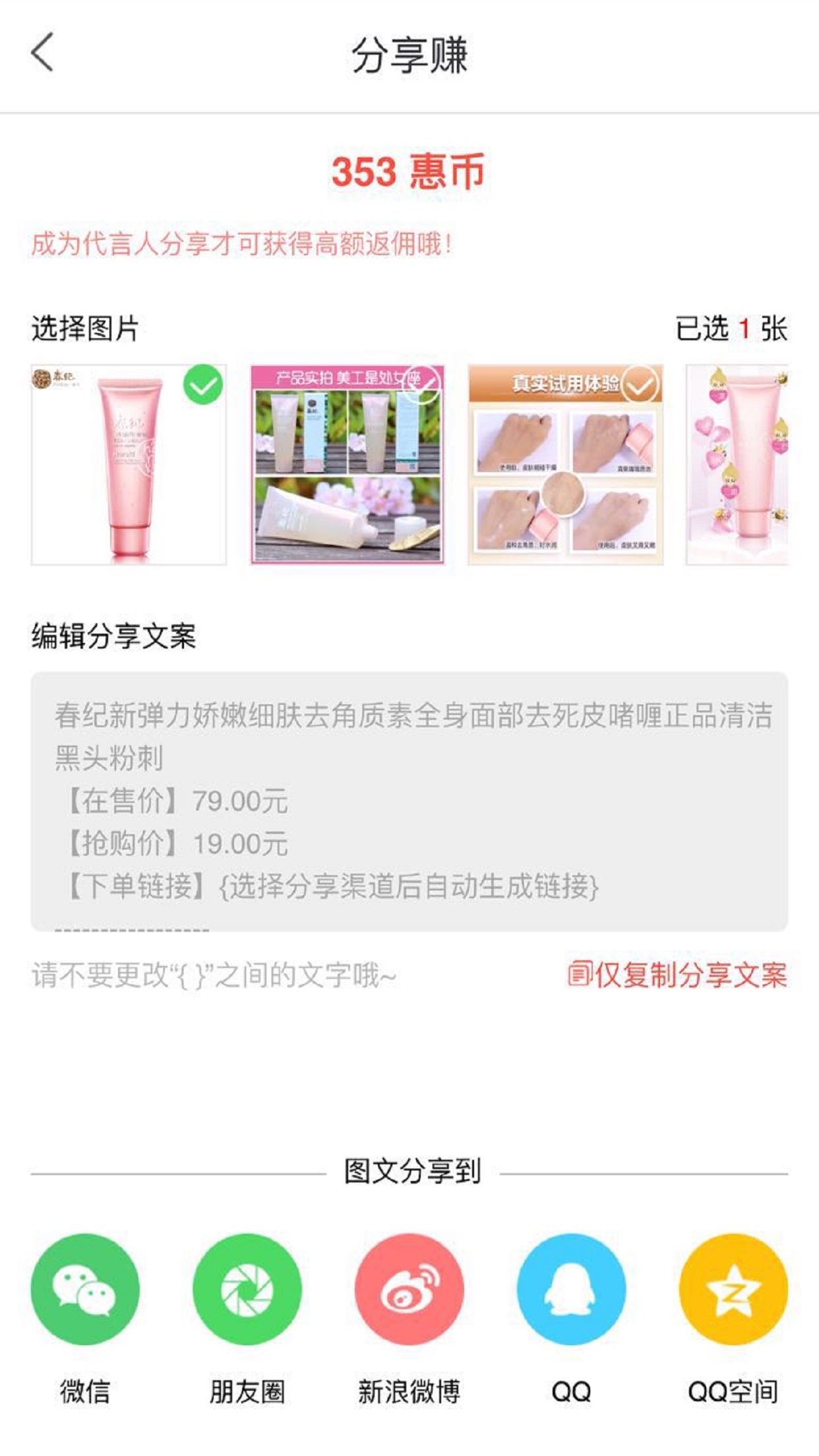Click the 353 惠币 reward amount
This screenshot has width=819, height=1456.
409,173
